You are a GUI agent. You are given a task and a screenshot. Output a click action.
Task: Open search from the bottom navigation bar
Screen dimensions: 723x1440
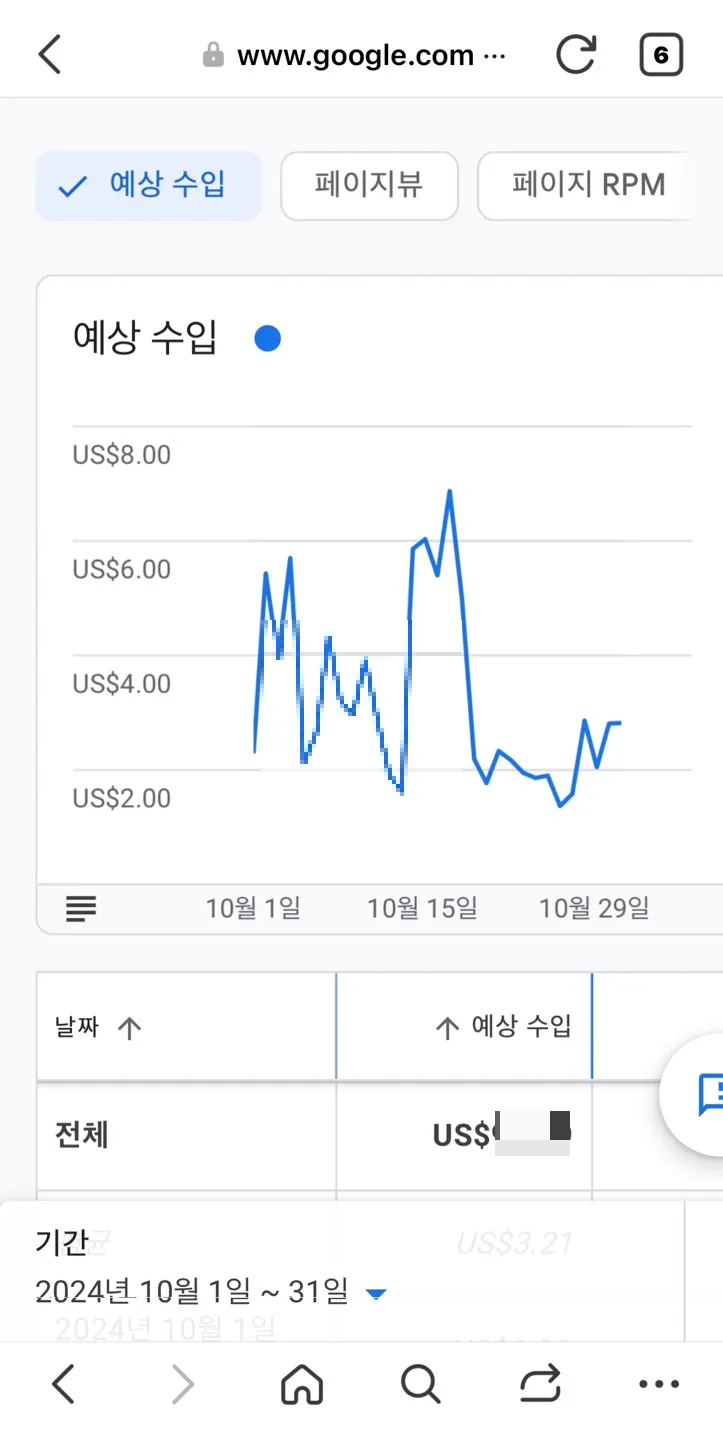420,1385
